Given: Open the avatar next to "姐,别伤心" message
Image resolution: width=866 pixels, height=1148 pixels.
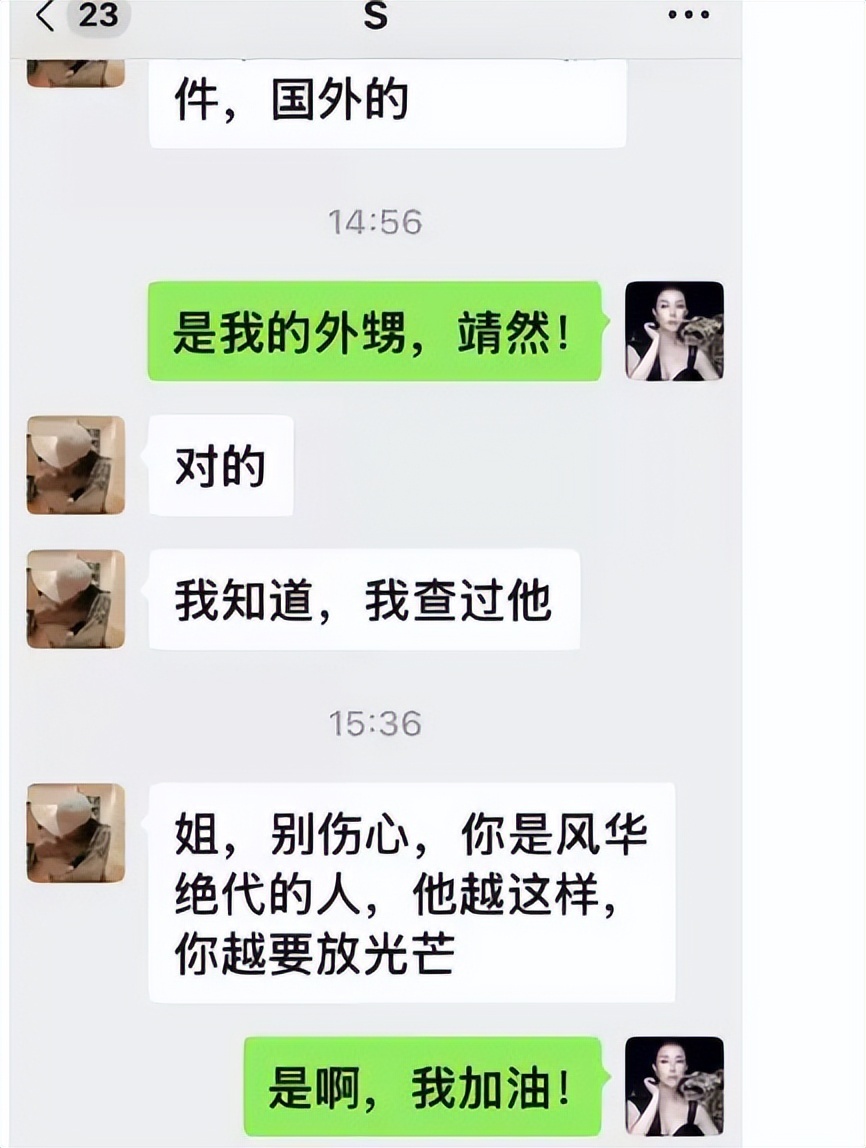Looking at the screenshot, I should (75, 833).
